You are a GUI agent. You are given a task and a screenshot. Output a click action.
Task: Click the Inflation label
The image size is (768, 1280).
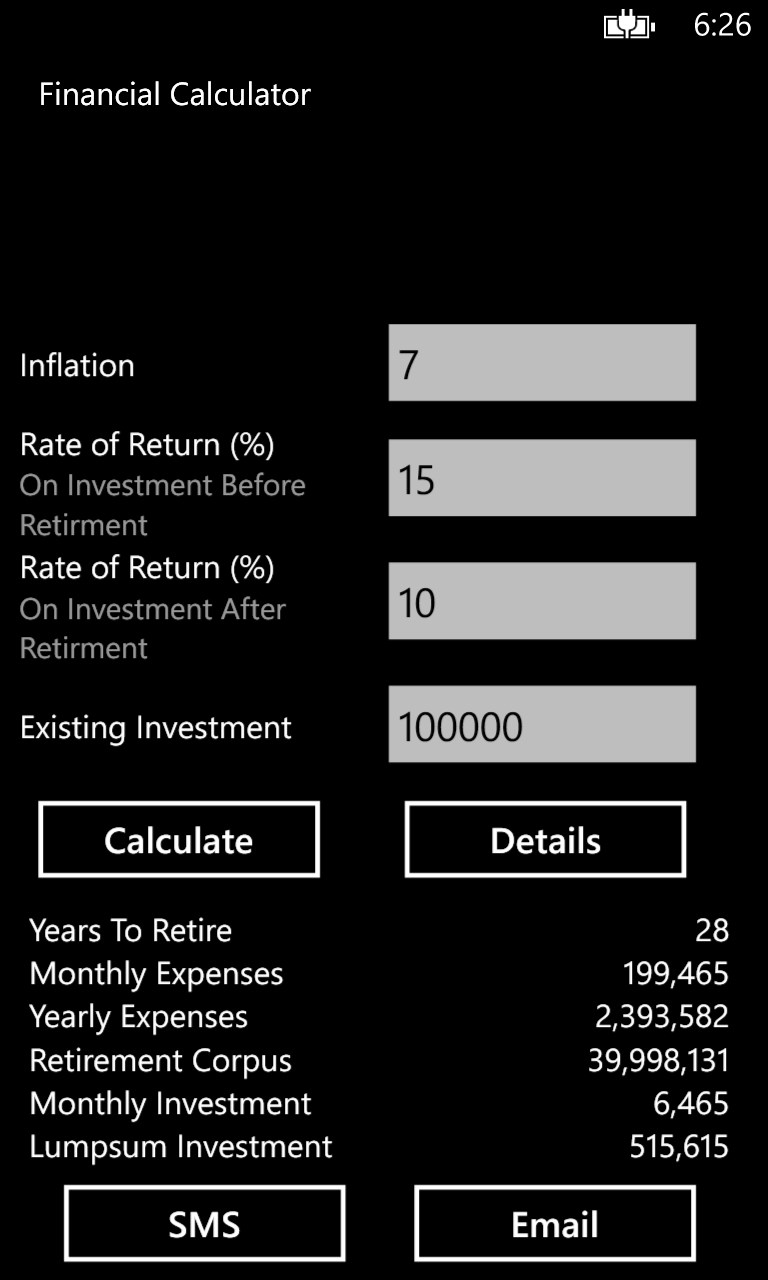[77, 365]
